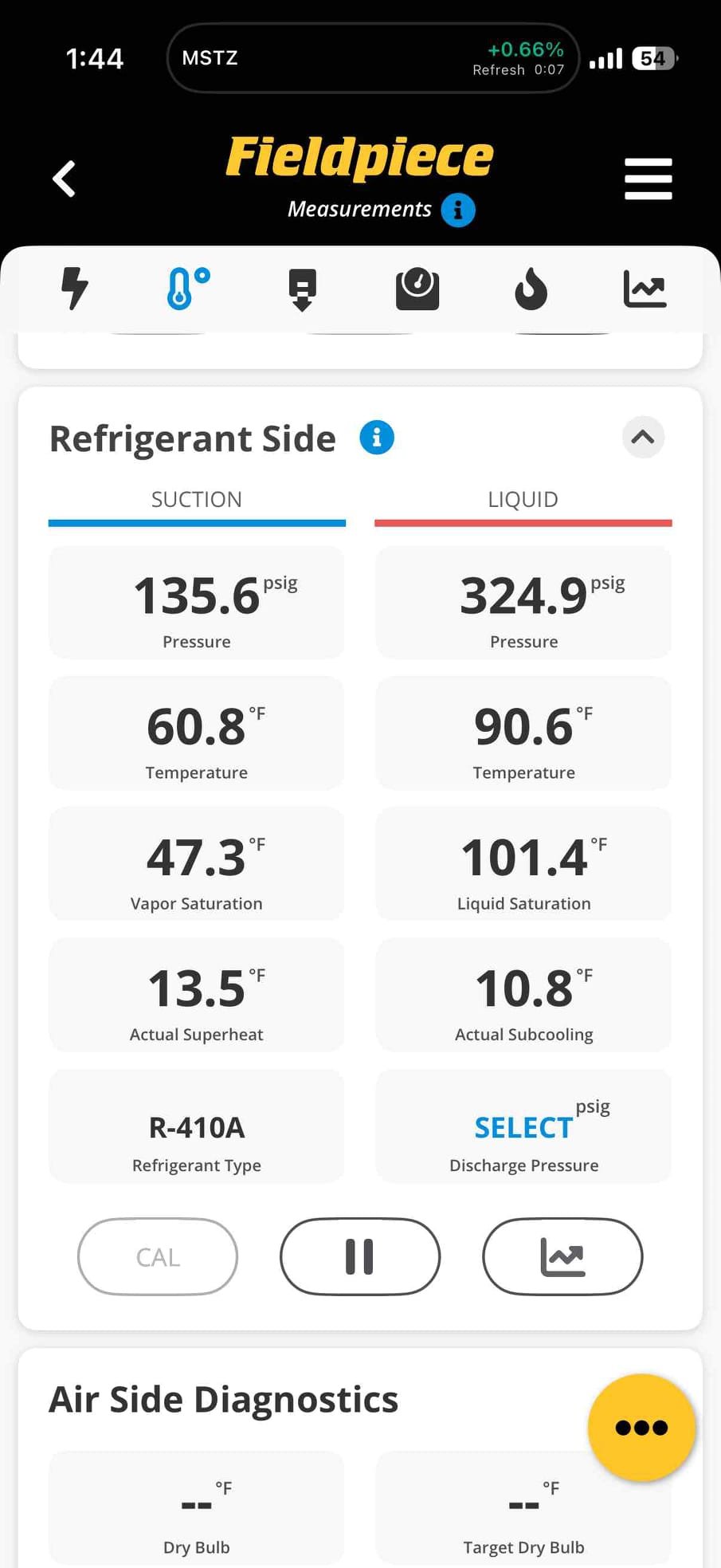Open the temperature thermometer tool

coord(183,289)
